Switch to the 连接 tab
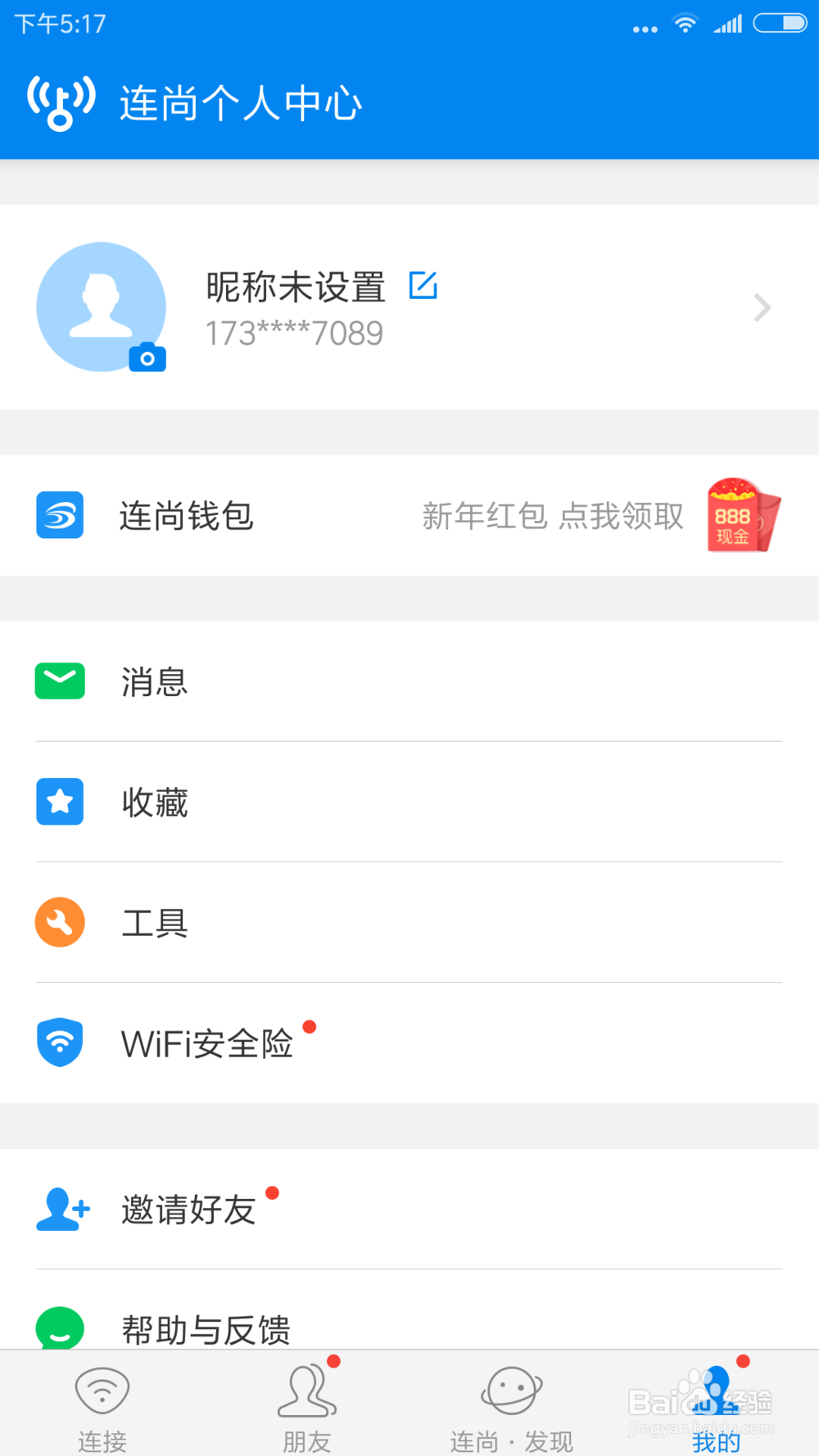Screen dimensions: 819x1456 [x=102, y=1403]
